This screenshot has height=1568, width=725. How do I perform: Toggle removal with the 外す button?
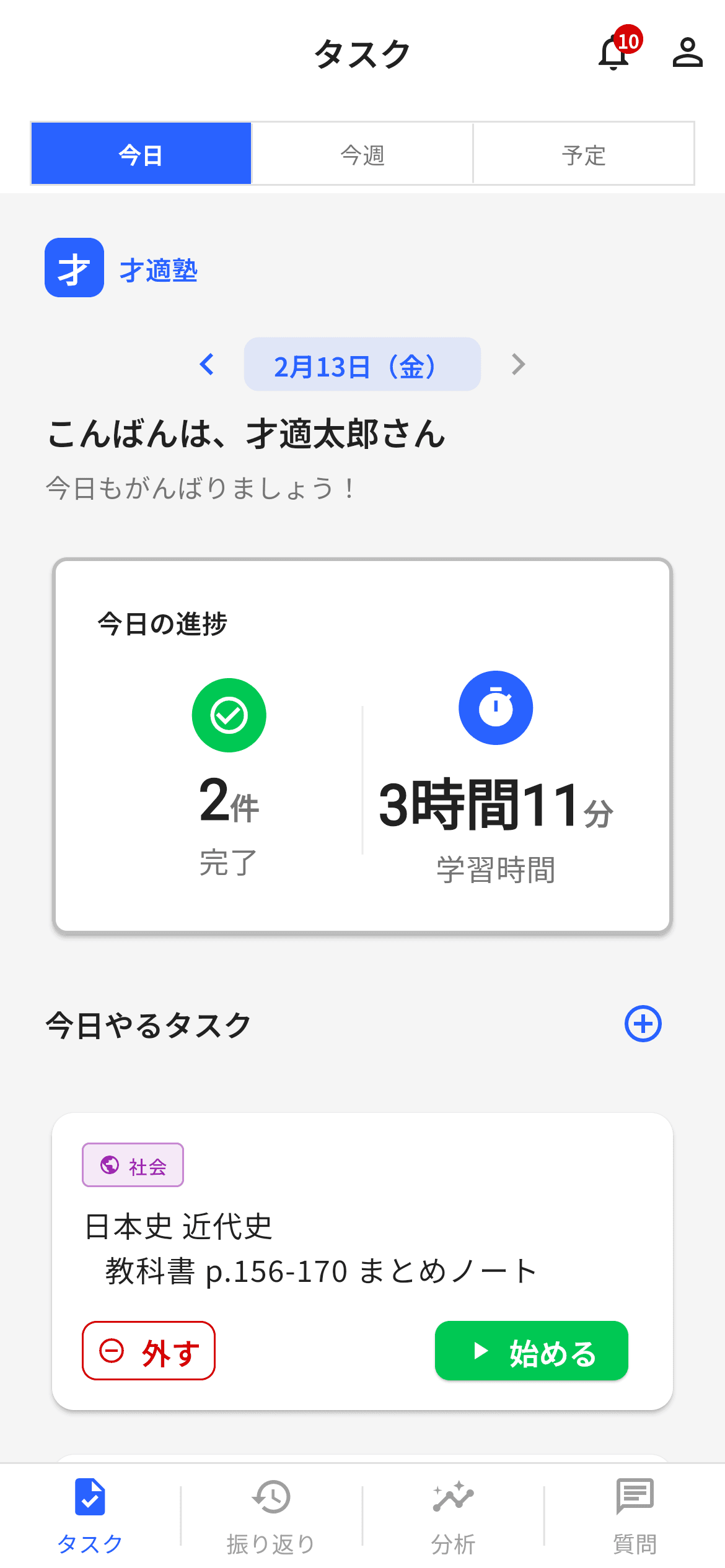pyautogui.click(x=149, y=1351)
